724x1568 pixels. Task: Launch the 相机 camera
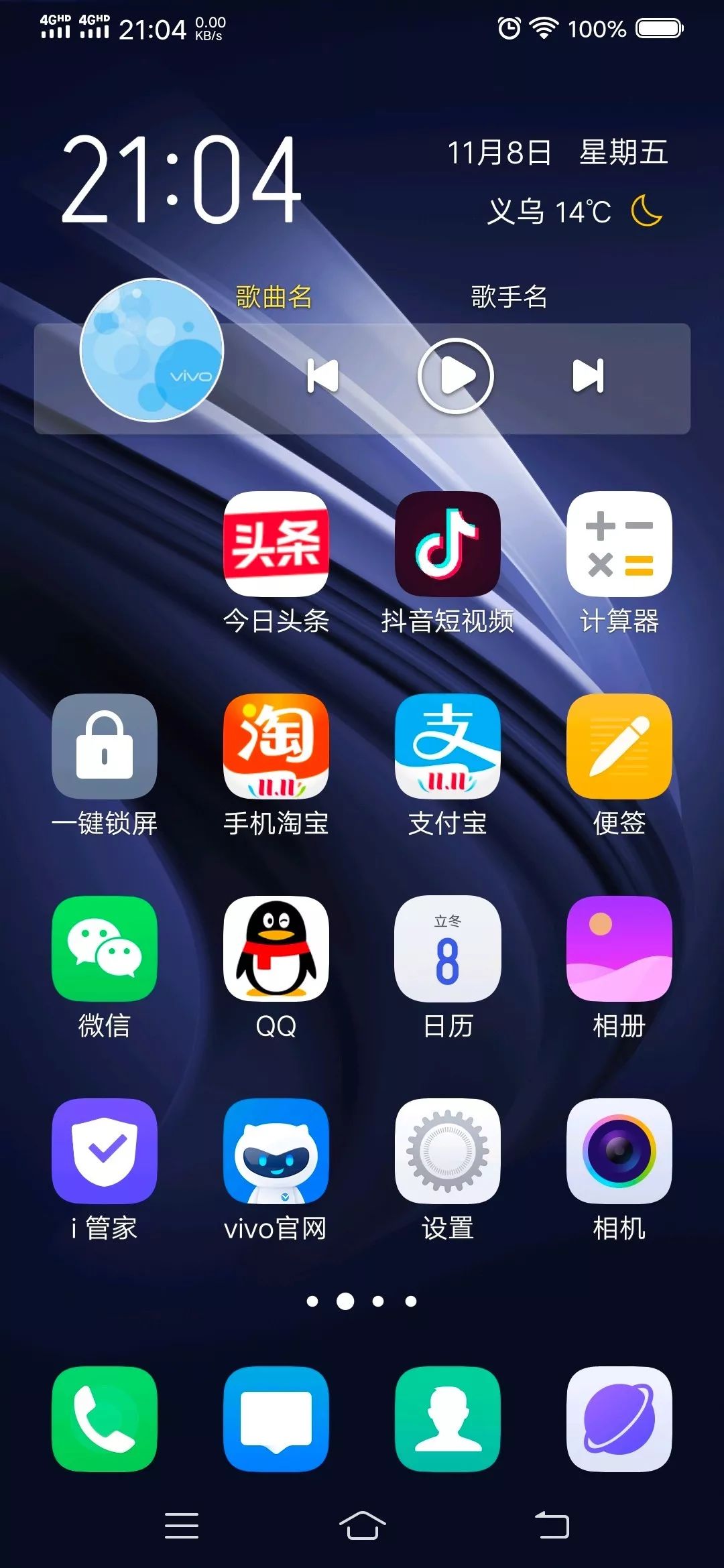pos(619,1151)
